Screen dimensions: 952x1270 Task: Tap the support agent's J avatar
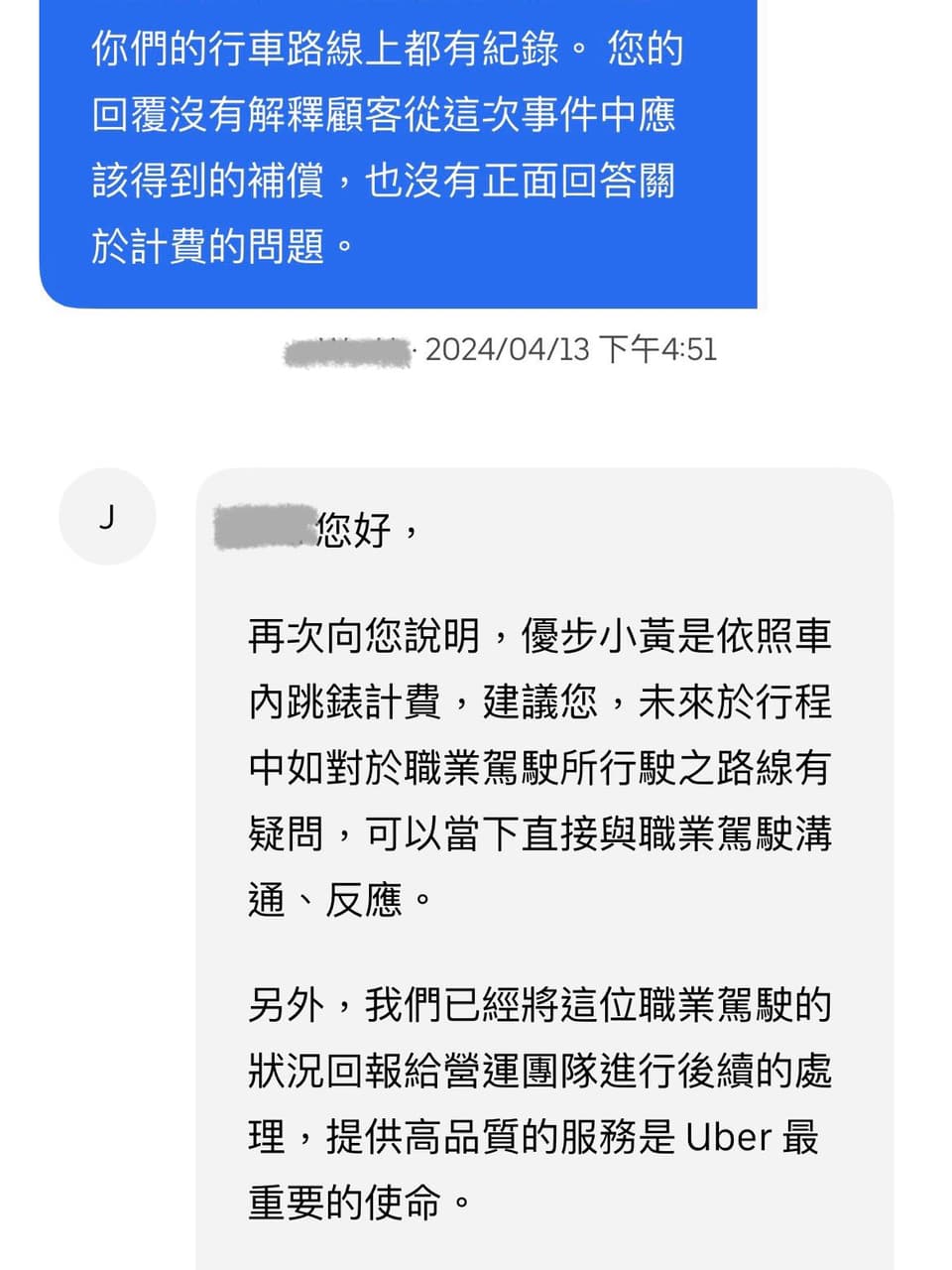pos(107,517)
